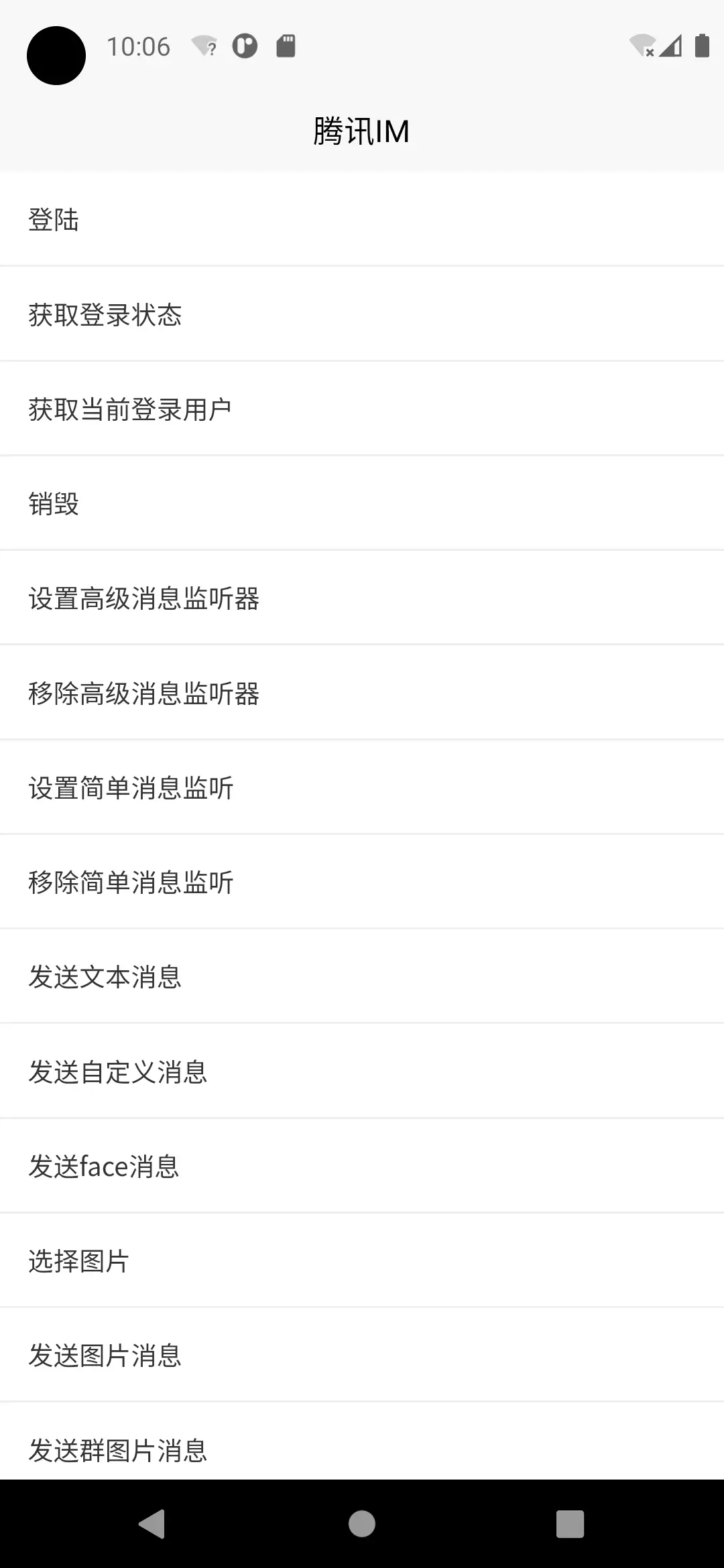
Task: Tap 移除高级消息监听器
Action: pos(362,693)
